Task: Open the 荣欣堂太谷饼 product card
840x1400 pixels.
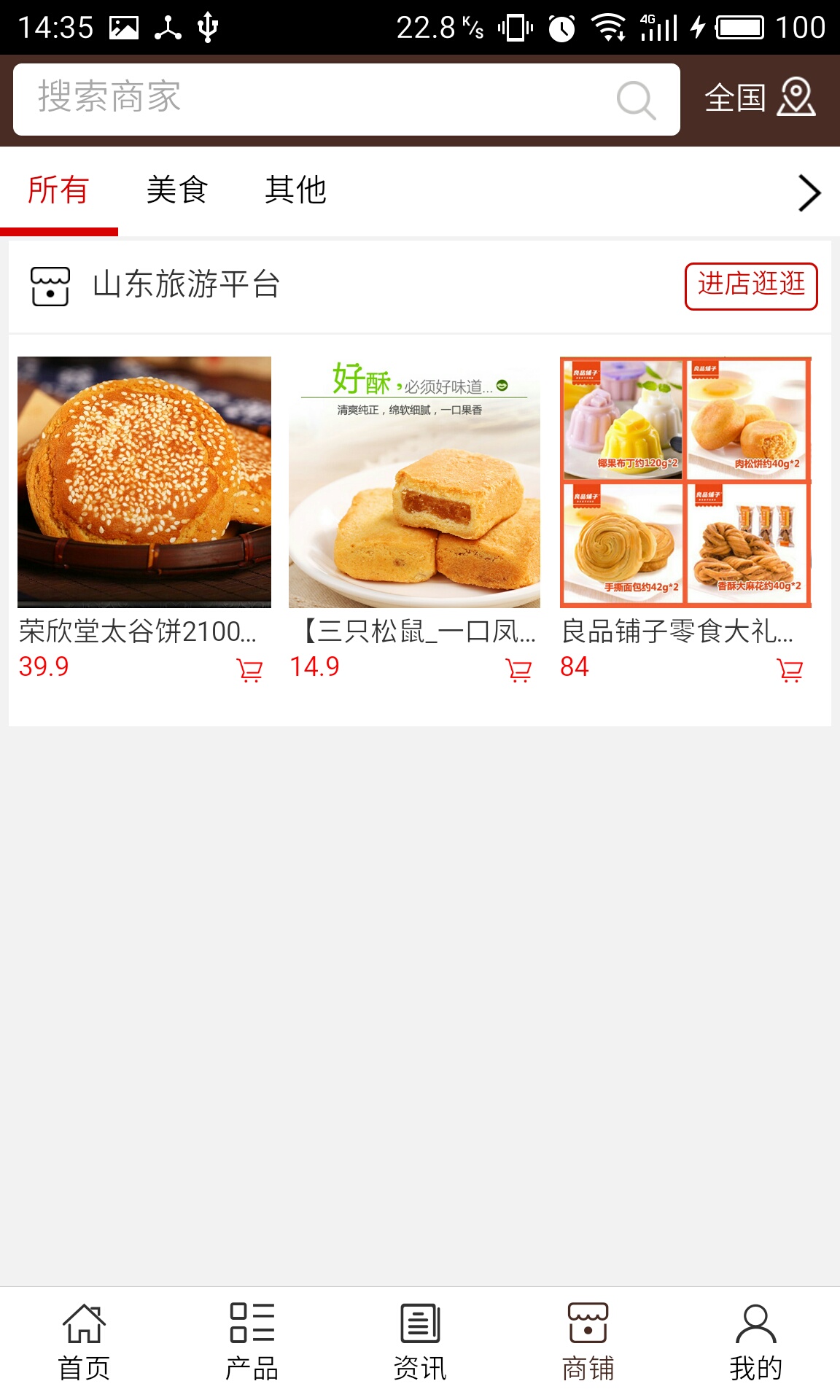Action: (144, 482)
